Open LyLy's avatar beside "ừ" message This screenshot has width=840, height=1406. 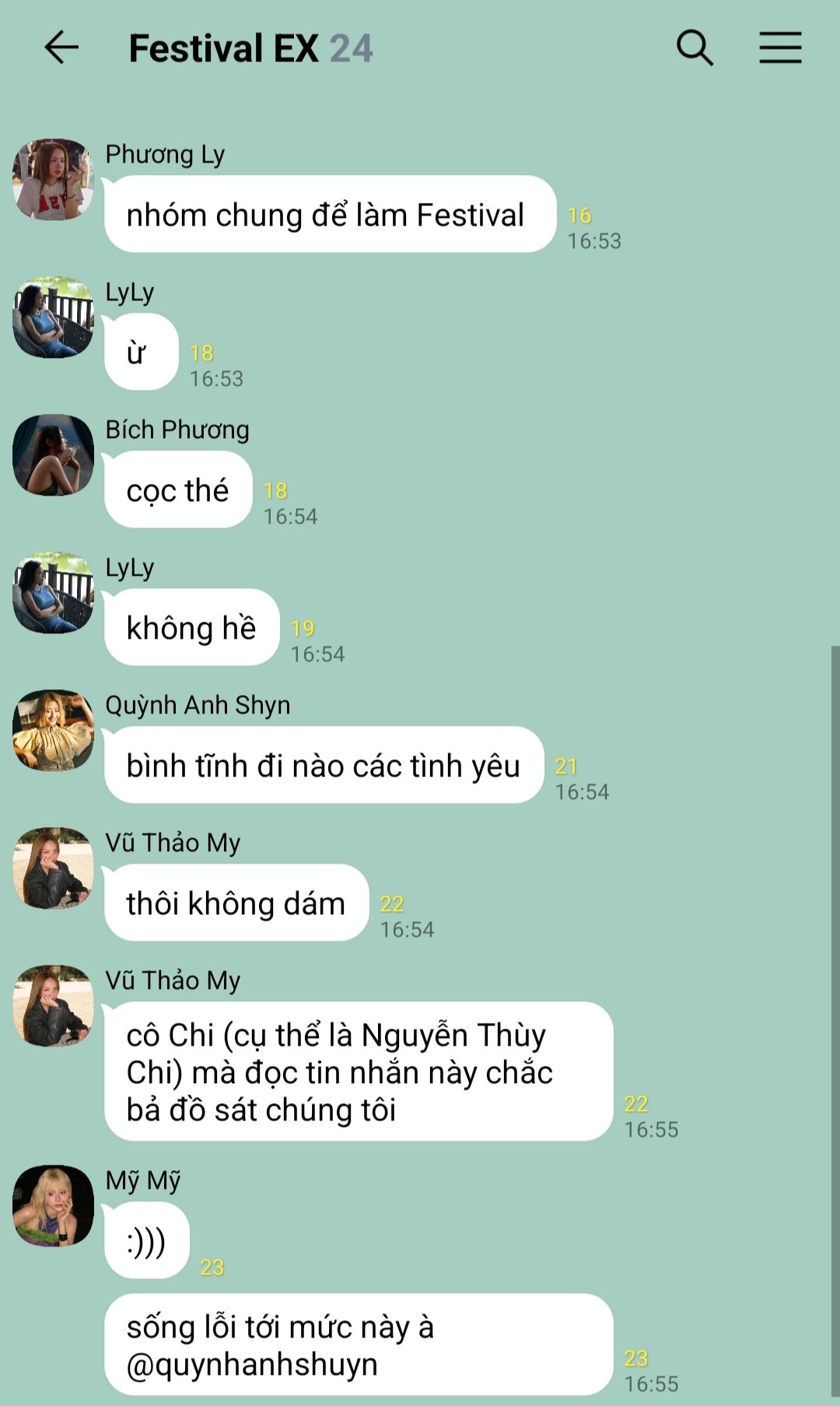tap(53, 317)
